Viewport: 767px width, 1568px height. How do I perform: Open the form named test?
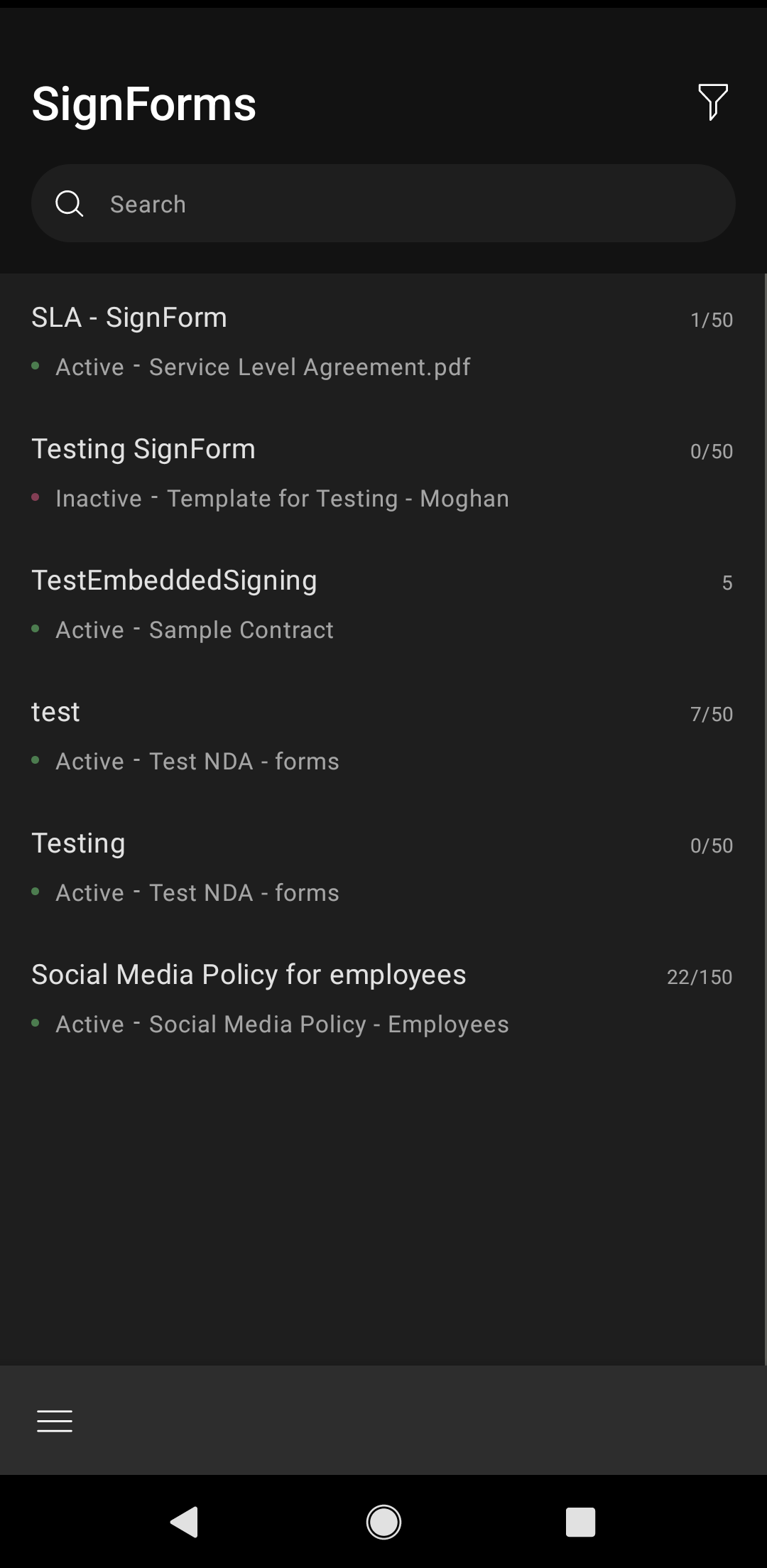click(382, 735)
